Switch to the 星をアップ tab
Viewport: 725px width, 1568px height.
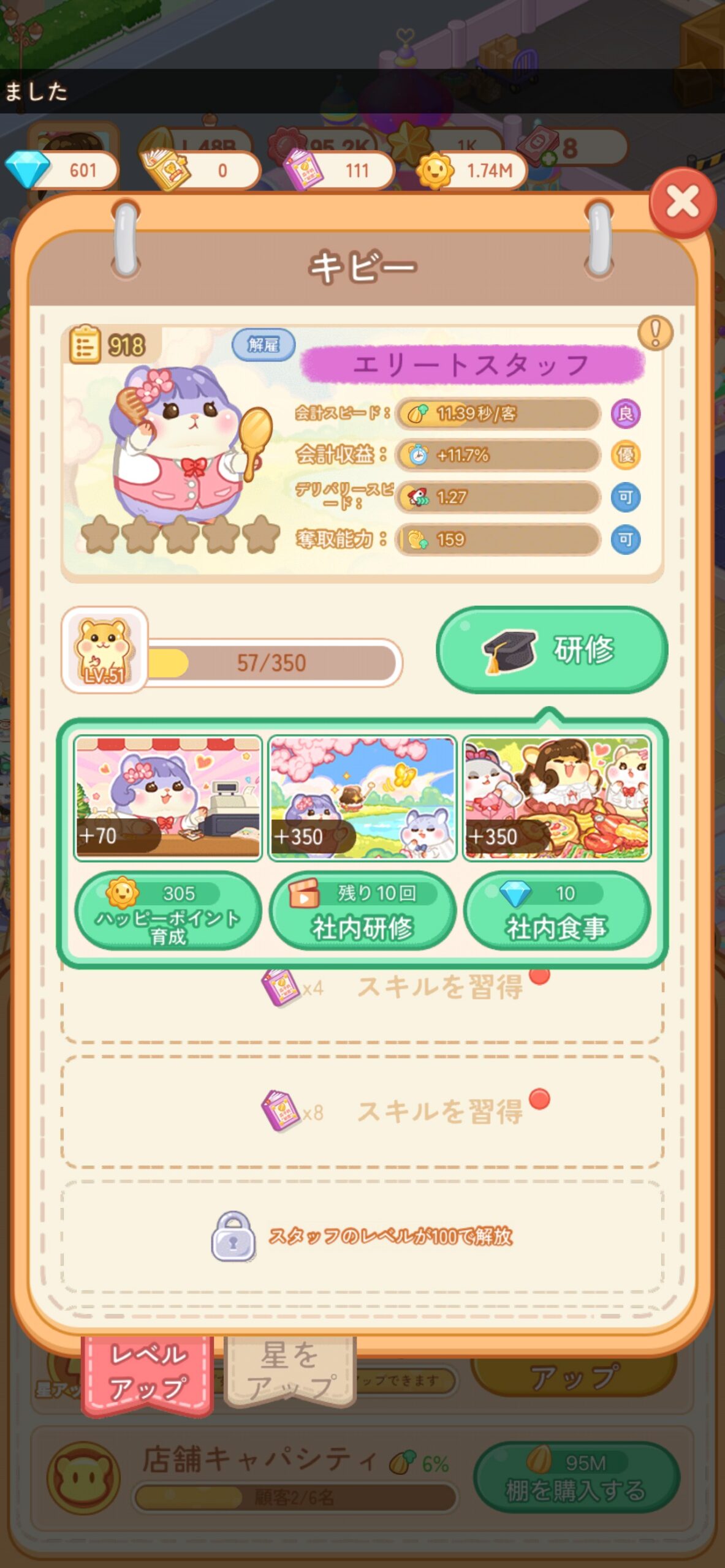290,1371
